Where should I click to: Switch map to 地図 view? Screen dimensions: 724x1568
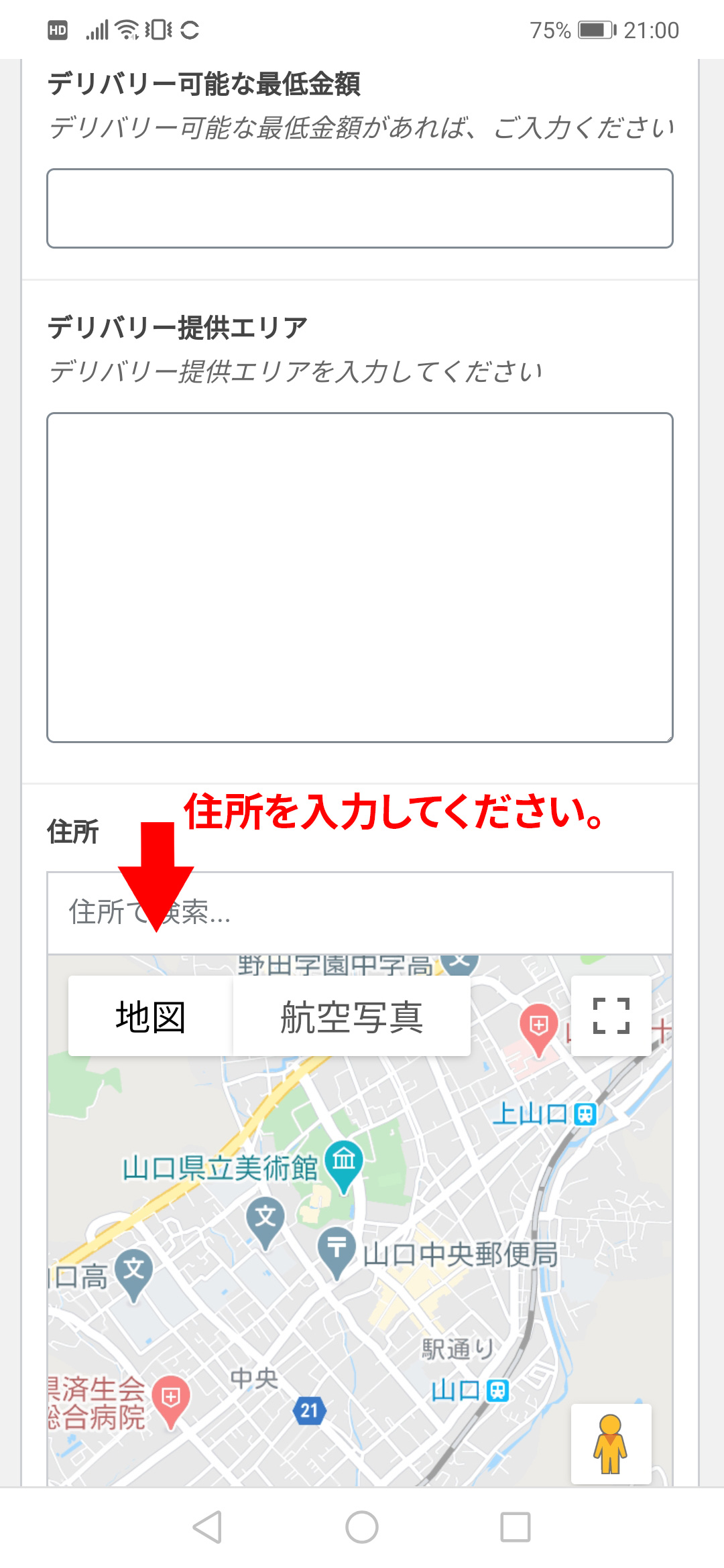click(x=150, y=1017)
